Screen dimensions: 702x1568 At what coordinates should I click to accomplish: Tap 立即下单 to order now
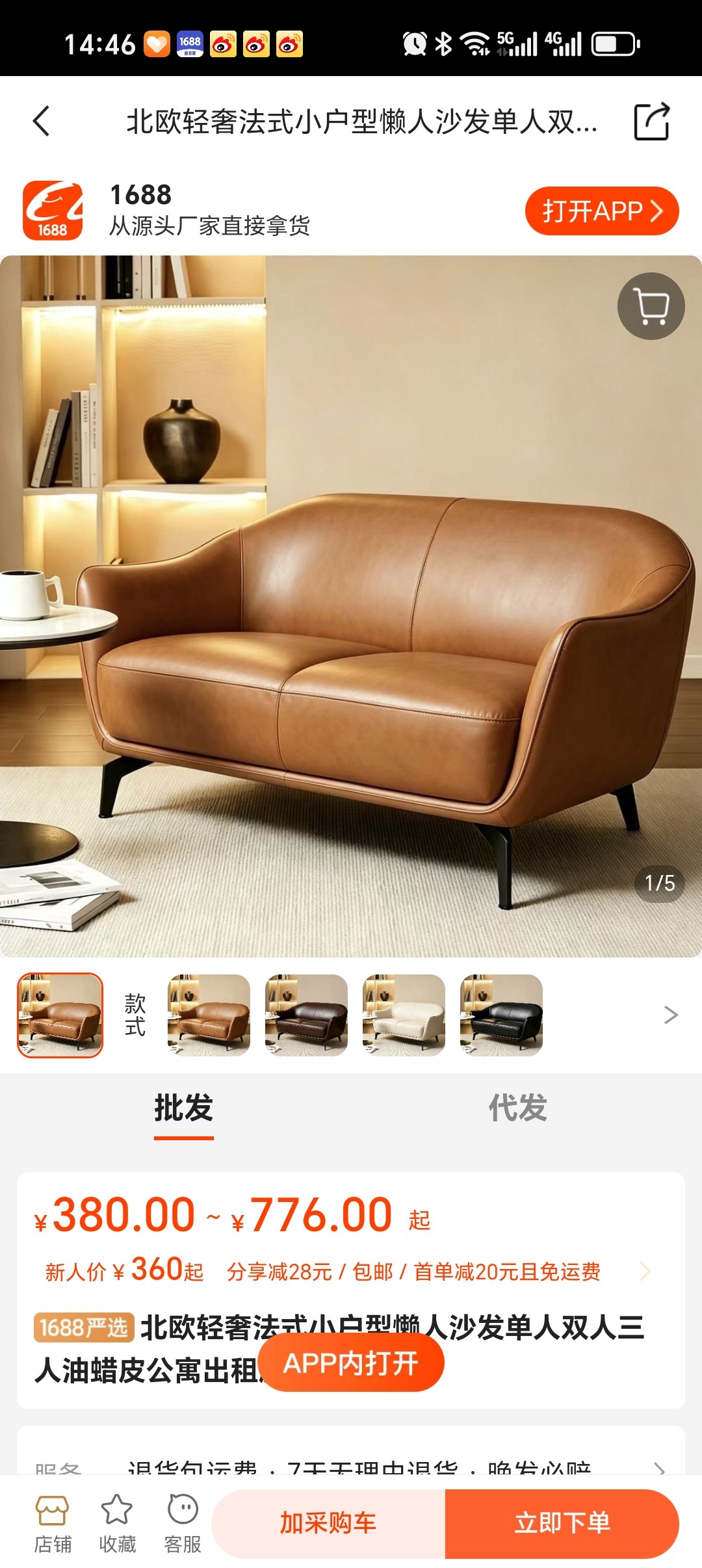pos(562,1523)
